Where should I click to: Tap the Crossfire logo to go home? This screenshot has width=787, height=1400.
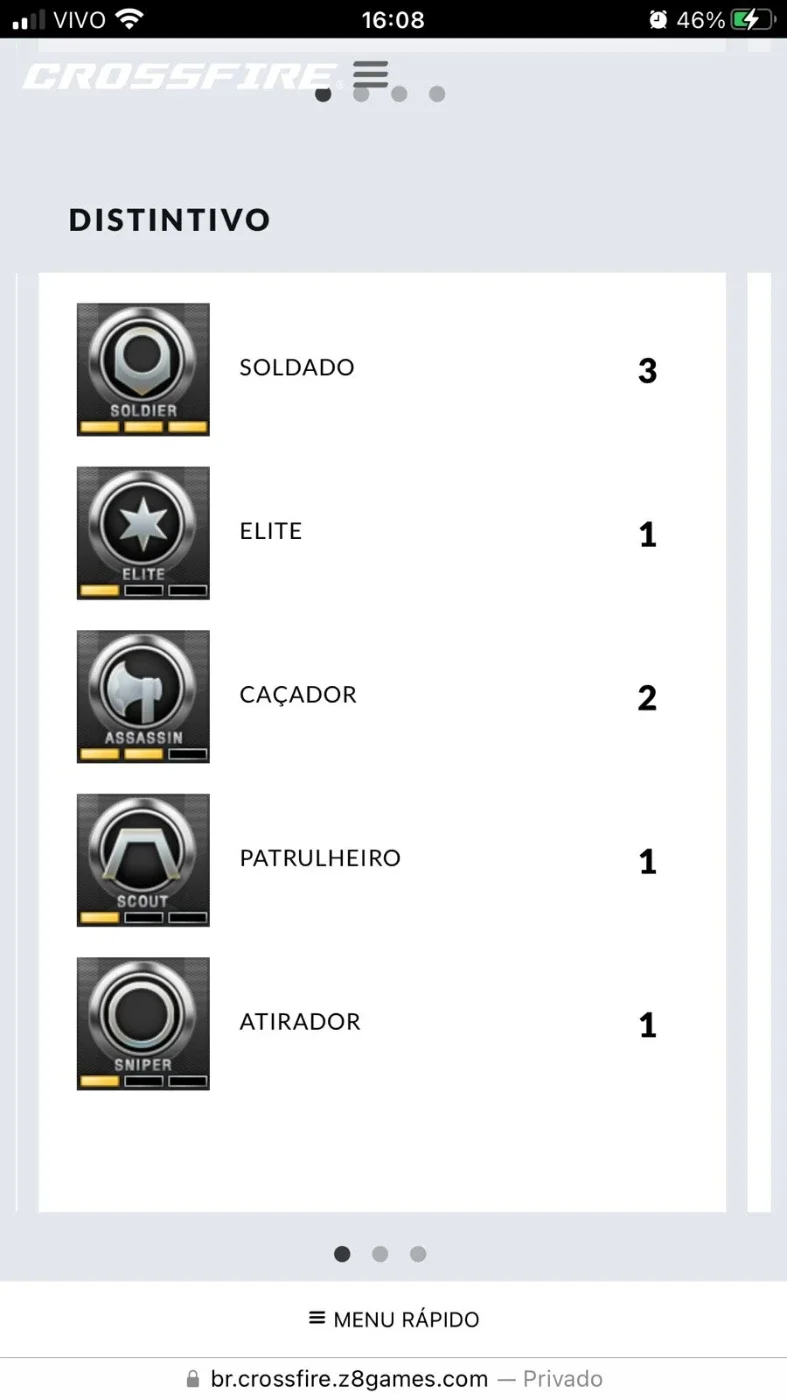click(x=182, y=76)
